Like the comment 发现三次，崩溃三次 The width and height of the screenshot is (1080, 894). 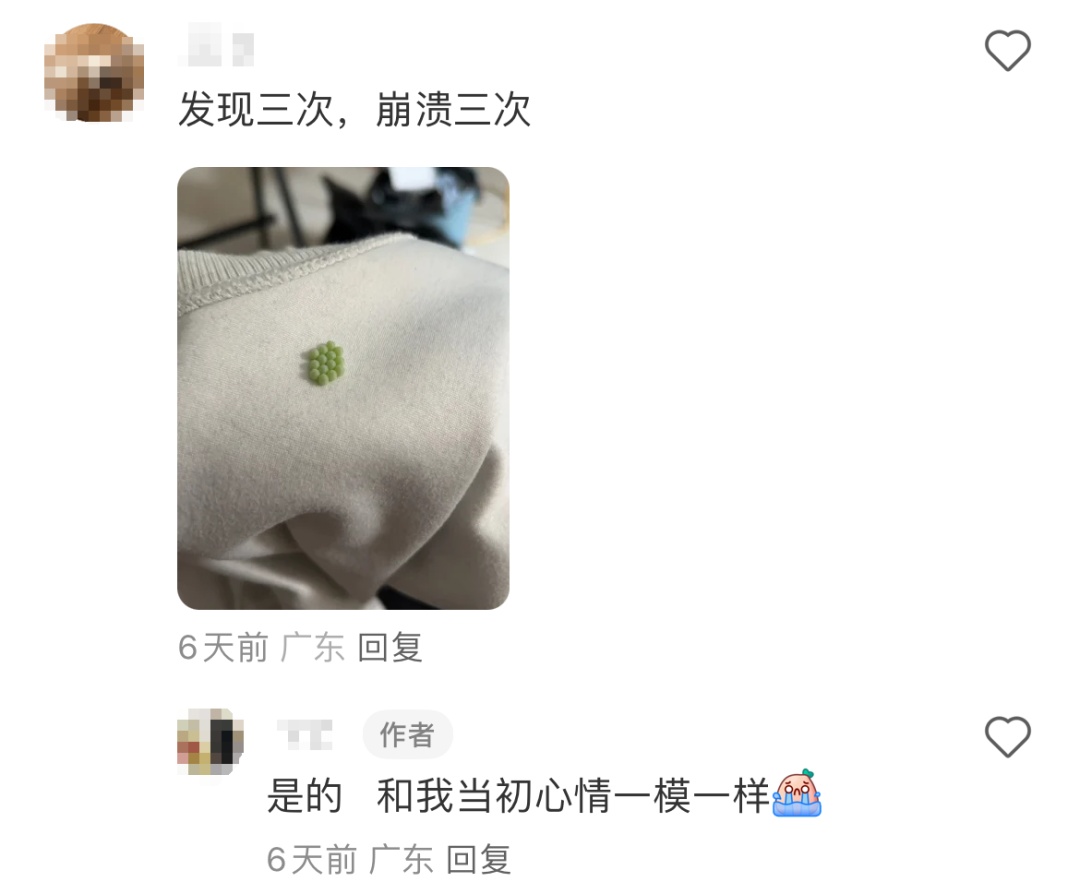click(1007, 50)
